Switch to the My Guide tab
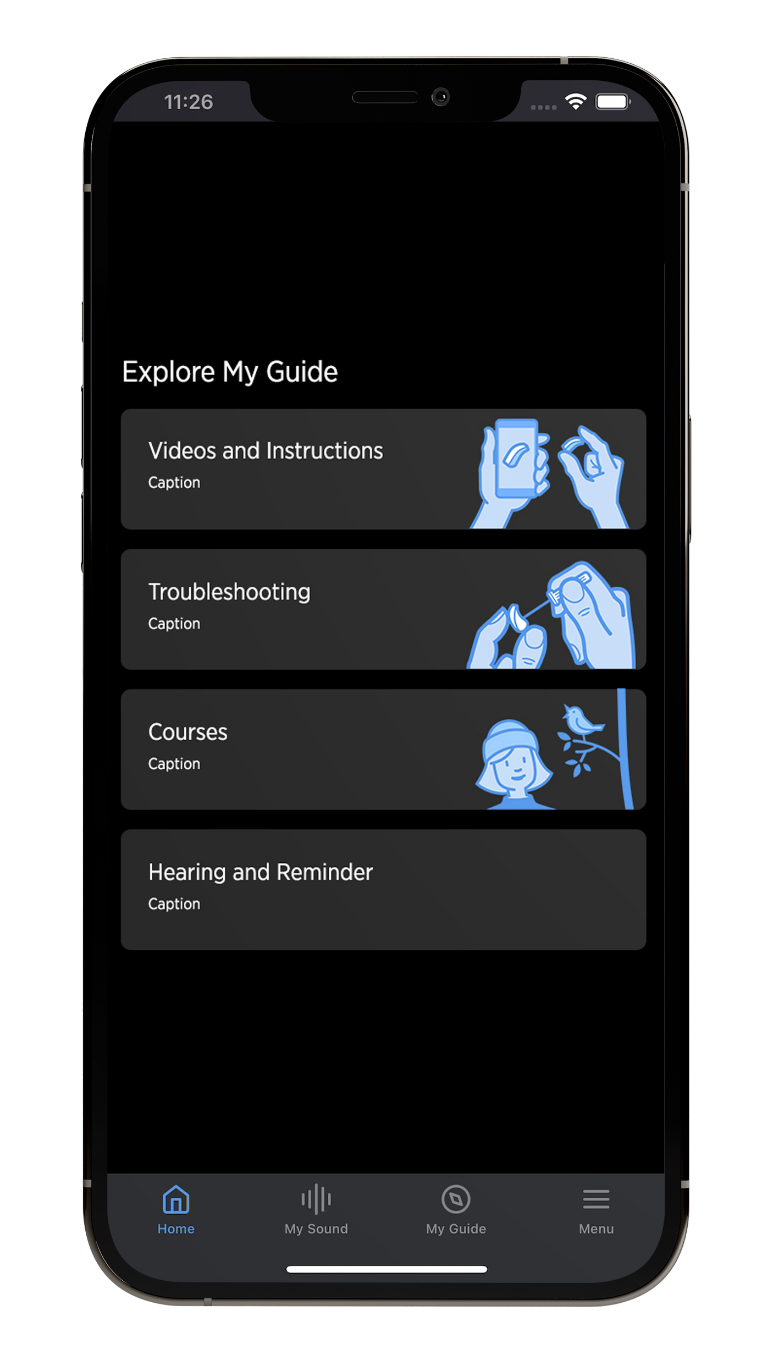 456,1211
